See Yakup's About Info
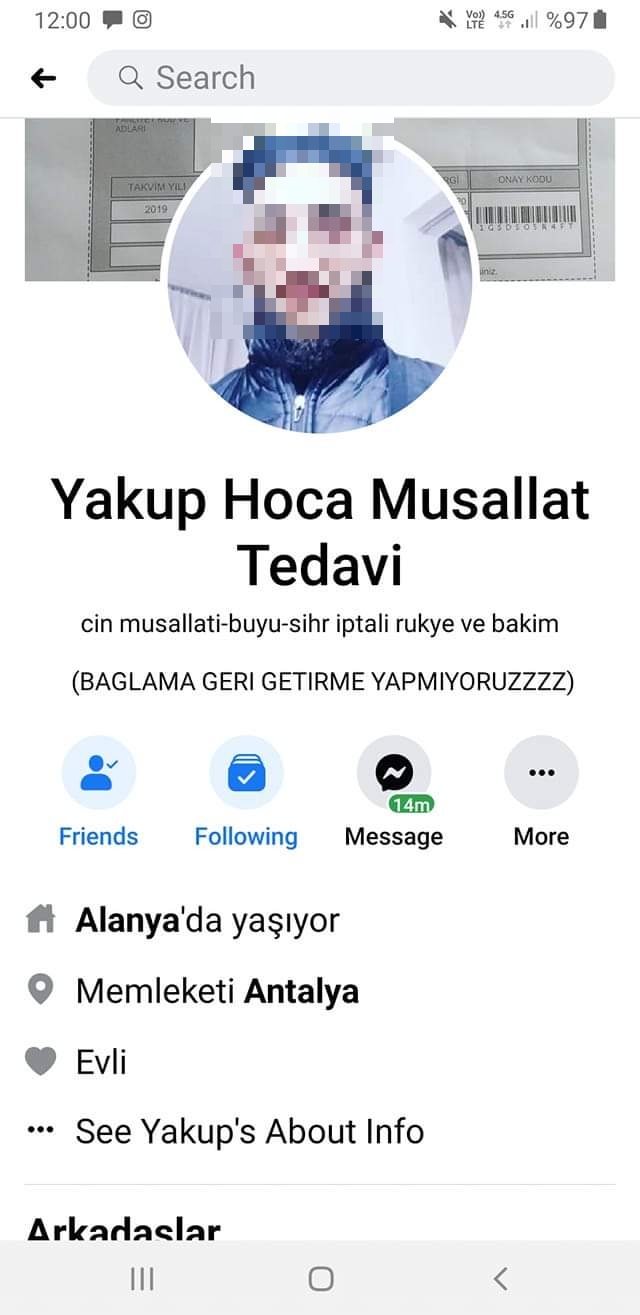The height and width of the screenshot is (1315, 640). [x=250, y=1132]
